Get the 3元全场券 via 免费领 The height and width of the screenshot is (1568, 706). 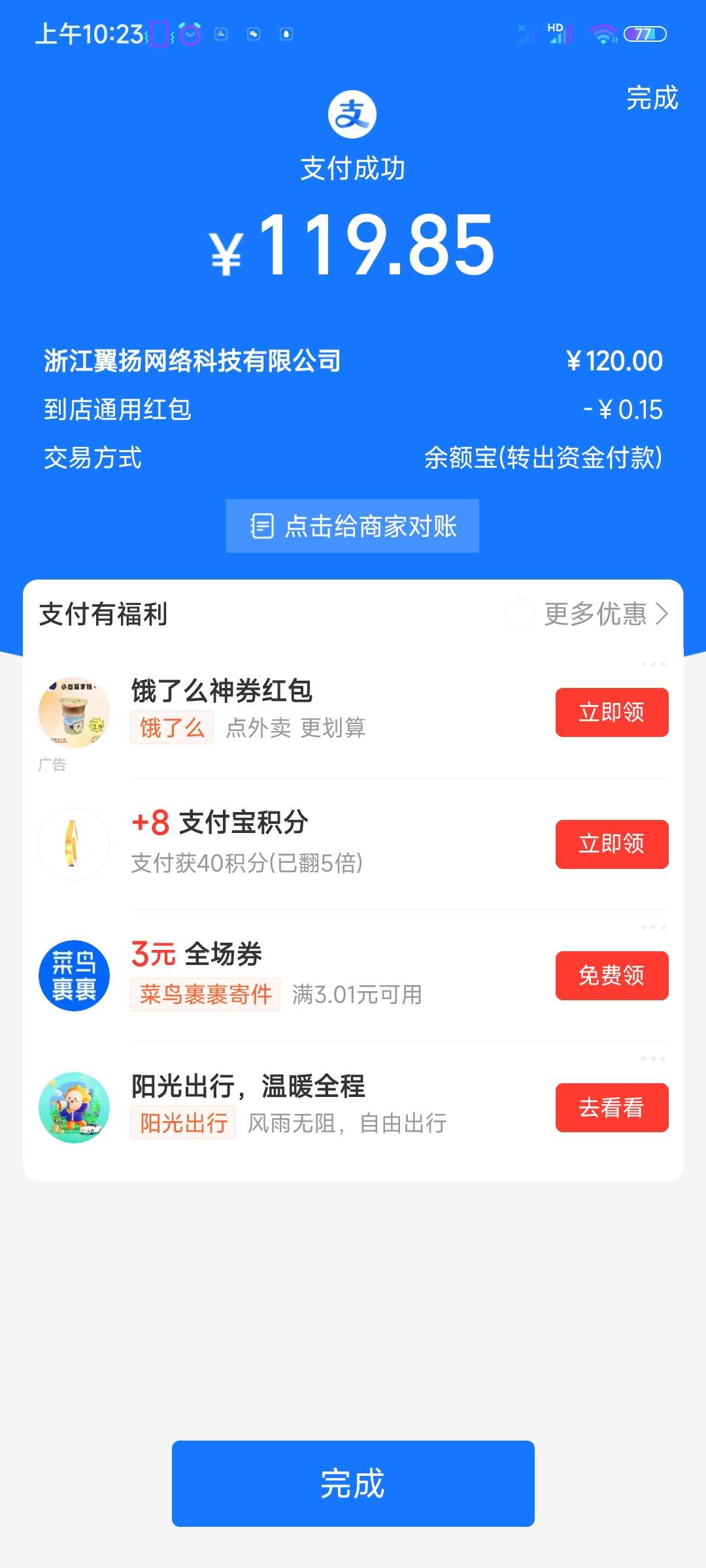coord(611,975)
